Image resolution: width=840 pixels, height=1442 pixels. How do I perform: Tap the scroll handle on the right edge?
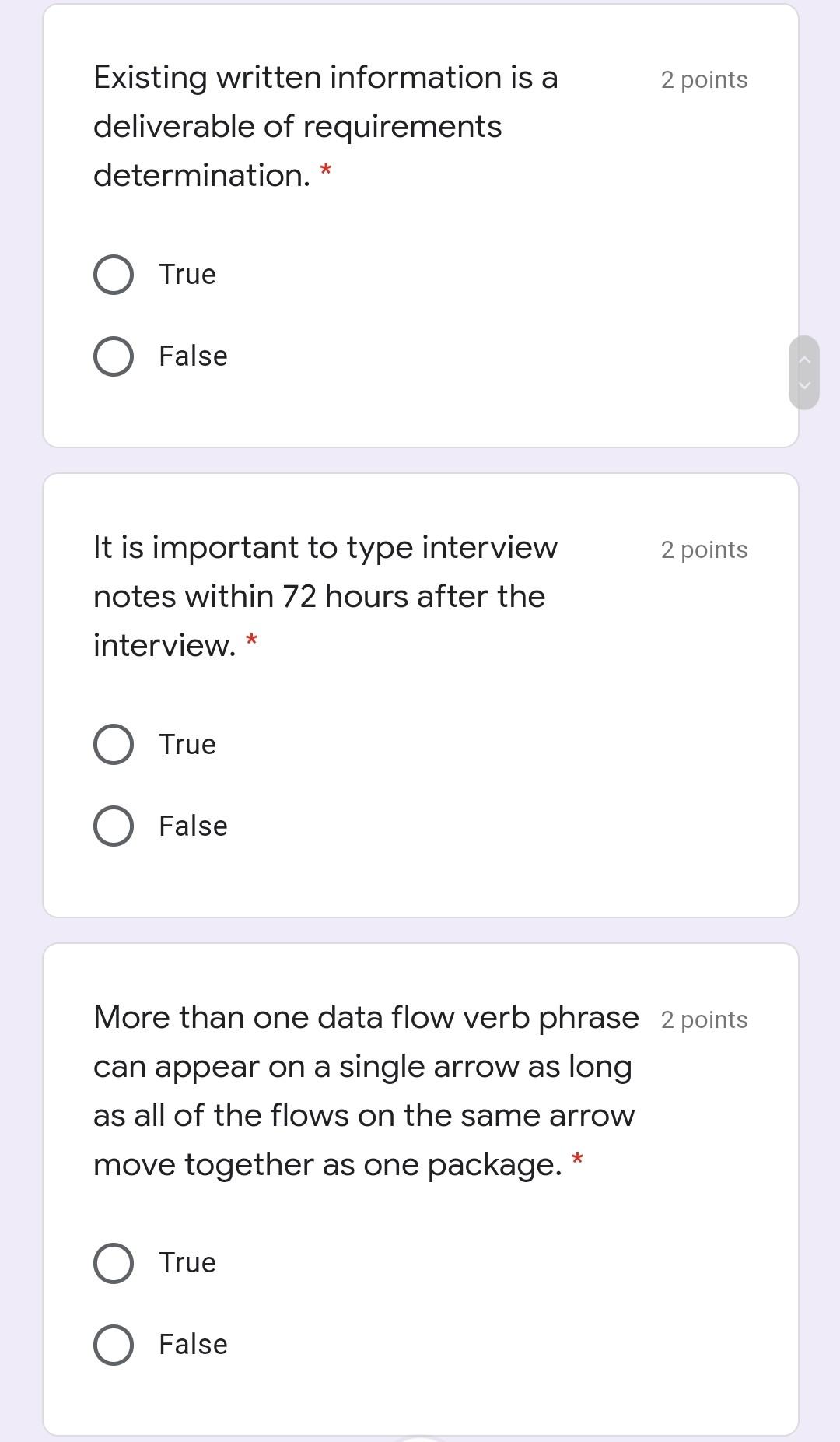pos(804,373)
